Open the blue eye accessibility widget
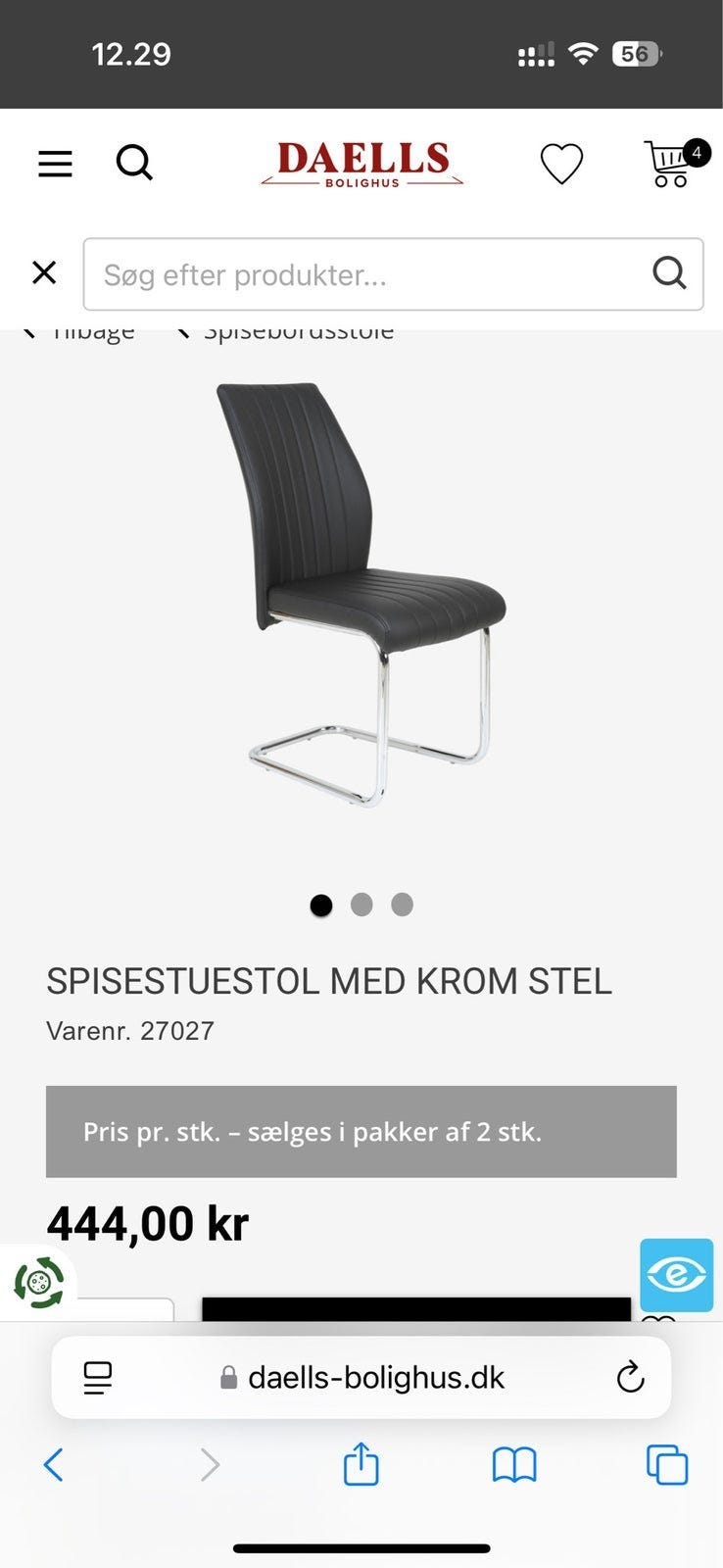This screenshot has height=1568, width=723. click(x=676, y=1274)
